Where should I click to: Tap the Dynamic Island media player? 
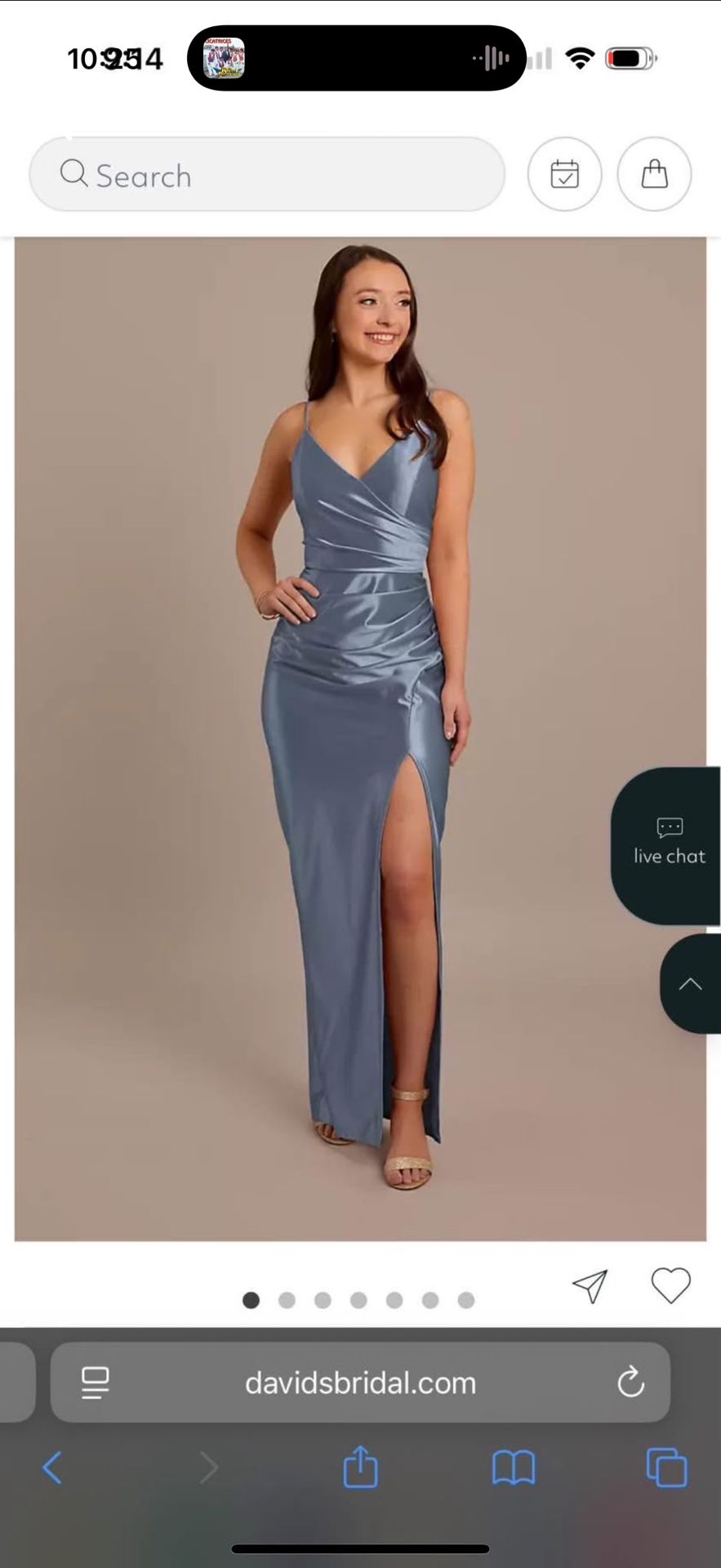(x=356, y=58)
